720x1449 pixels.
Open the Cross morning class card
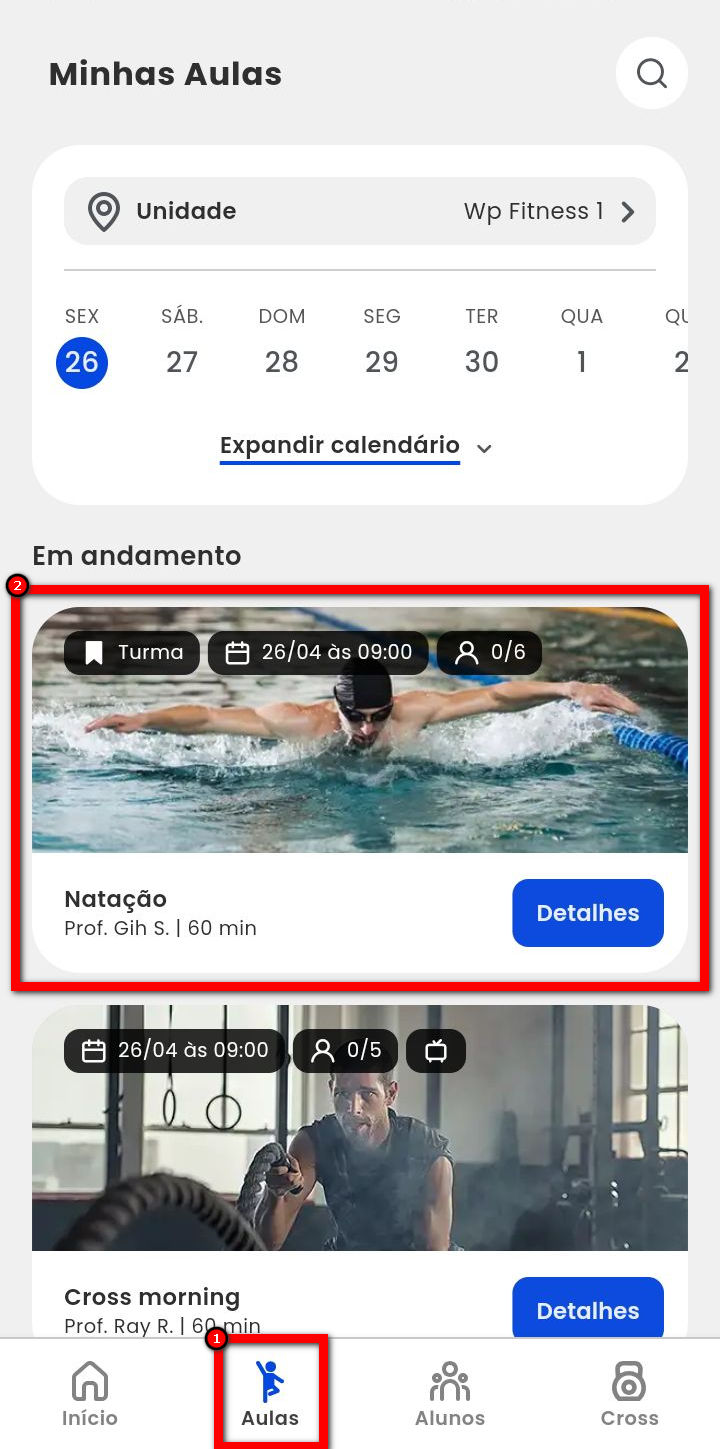click(x=360, y=1140)
